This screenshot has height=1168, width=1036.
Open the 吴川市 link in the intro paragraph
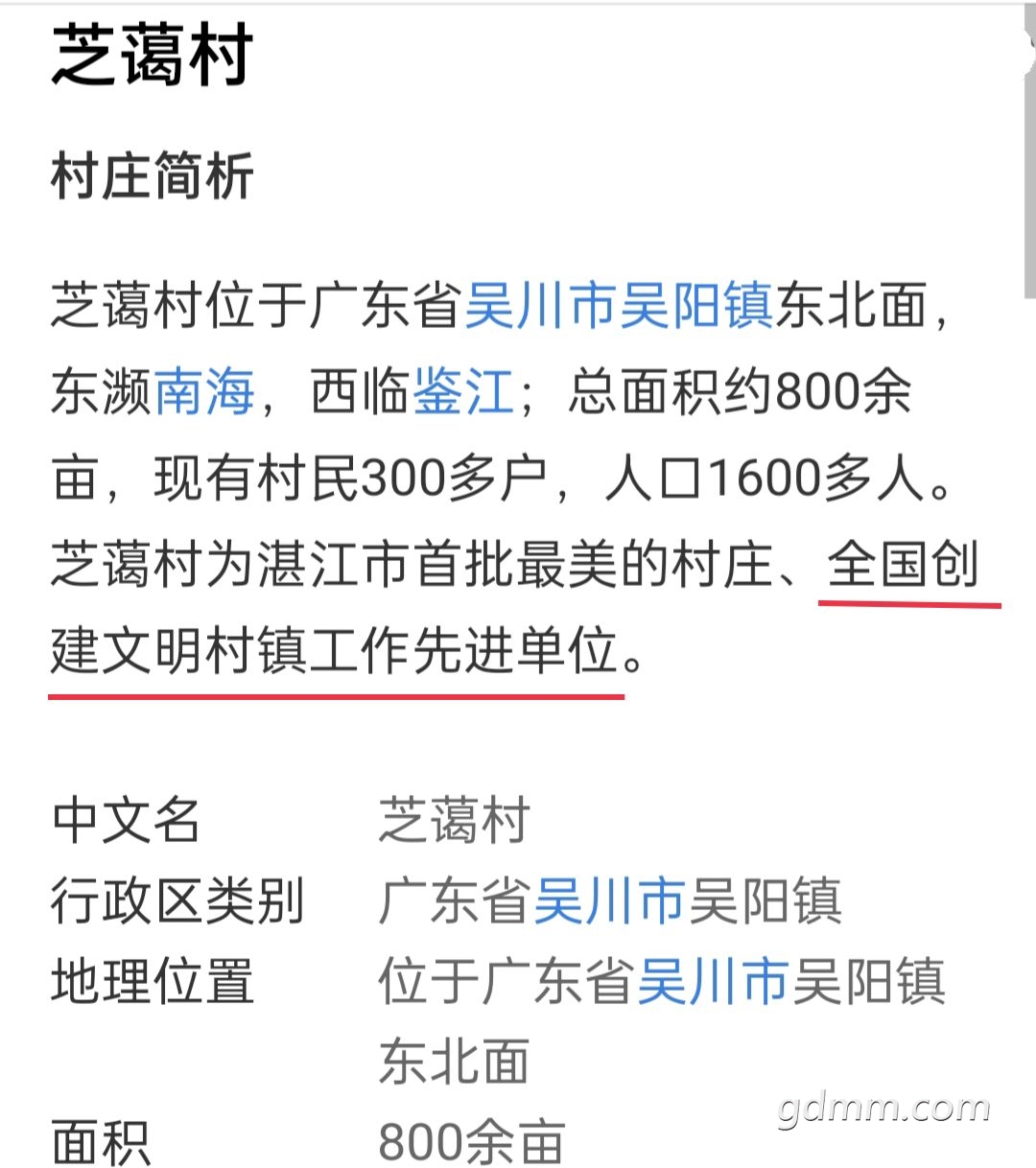click(540, 307)
